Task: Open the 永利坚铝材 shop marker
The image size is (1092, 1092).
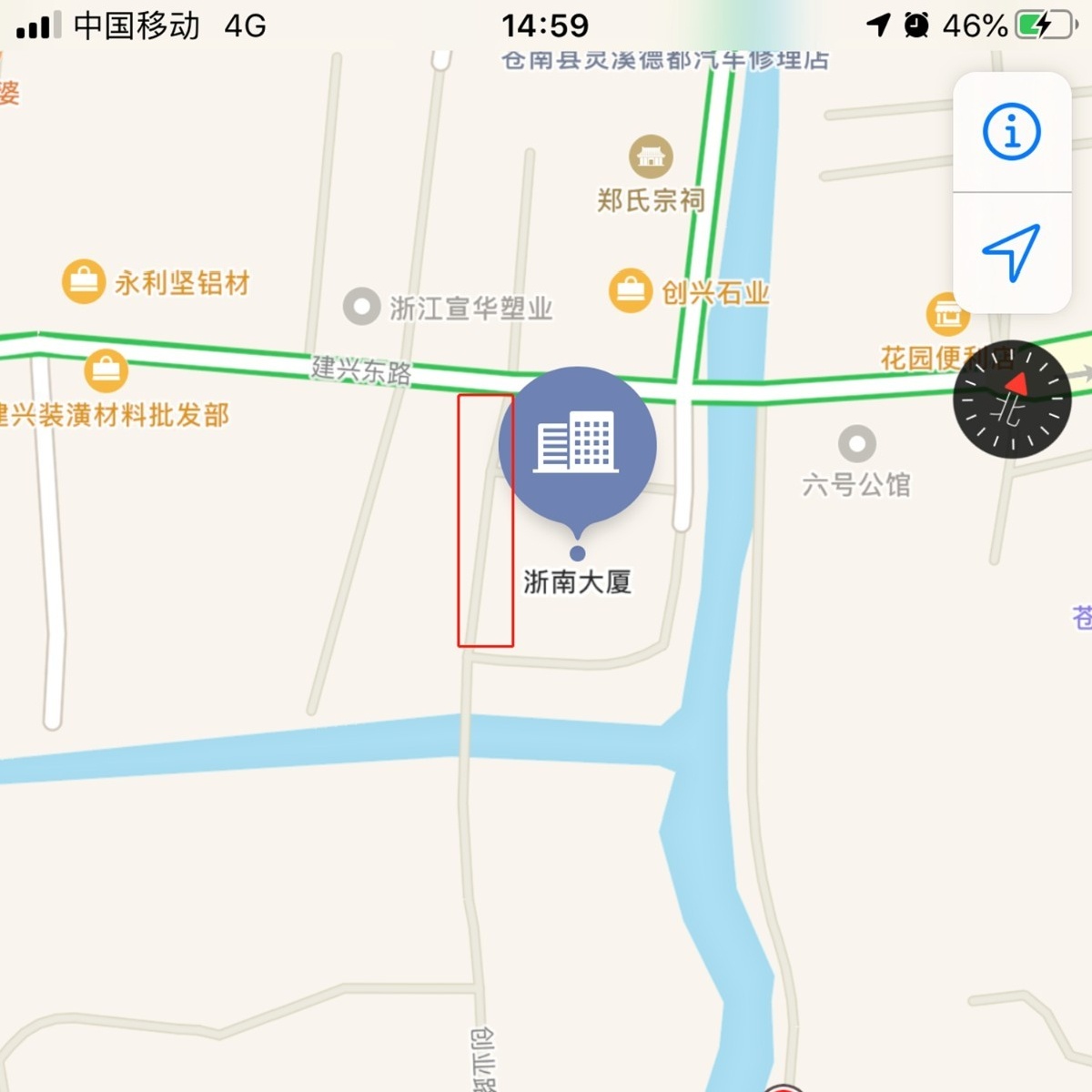Action: click(x=84, y=281)
